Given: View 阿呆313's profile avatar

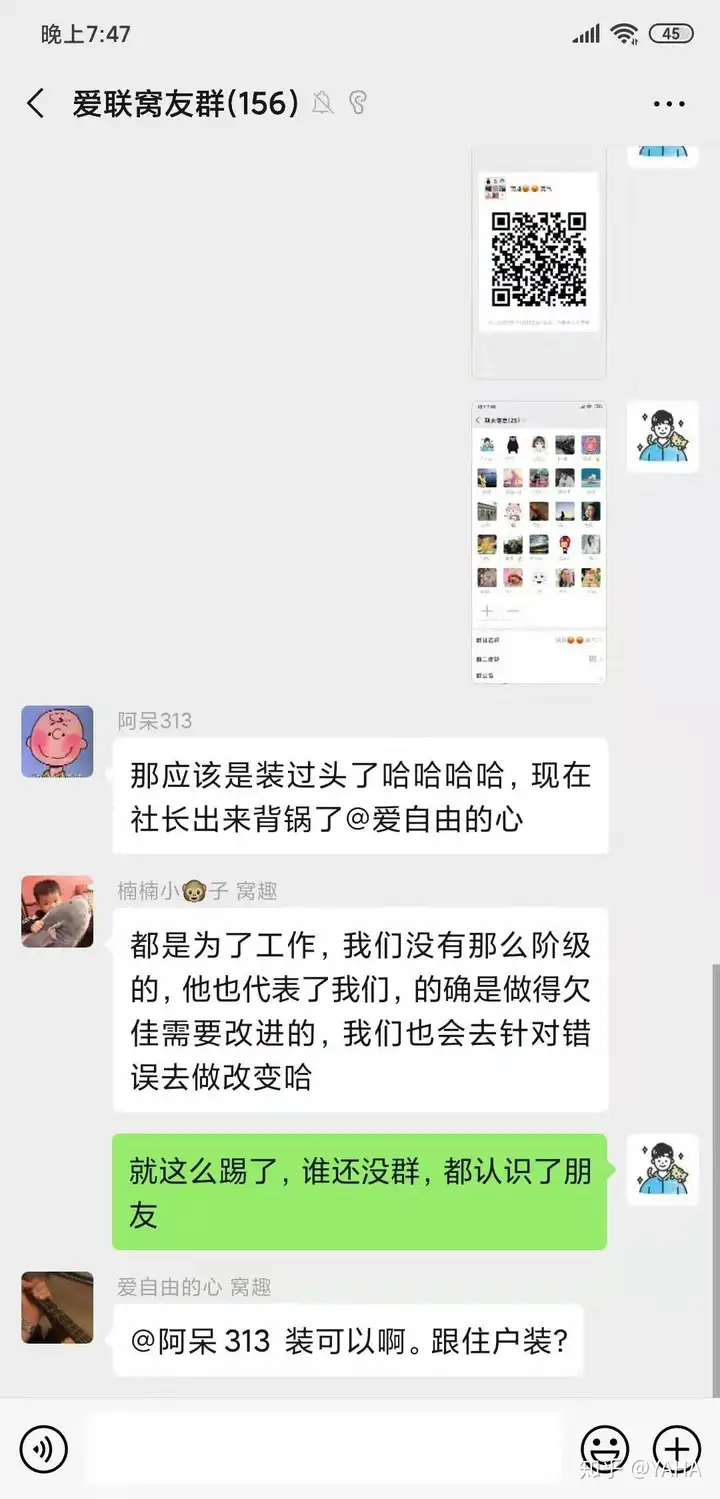Looking at the screenshot, I should pos(57,741).
